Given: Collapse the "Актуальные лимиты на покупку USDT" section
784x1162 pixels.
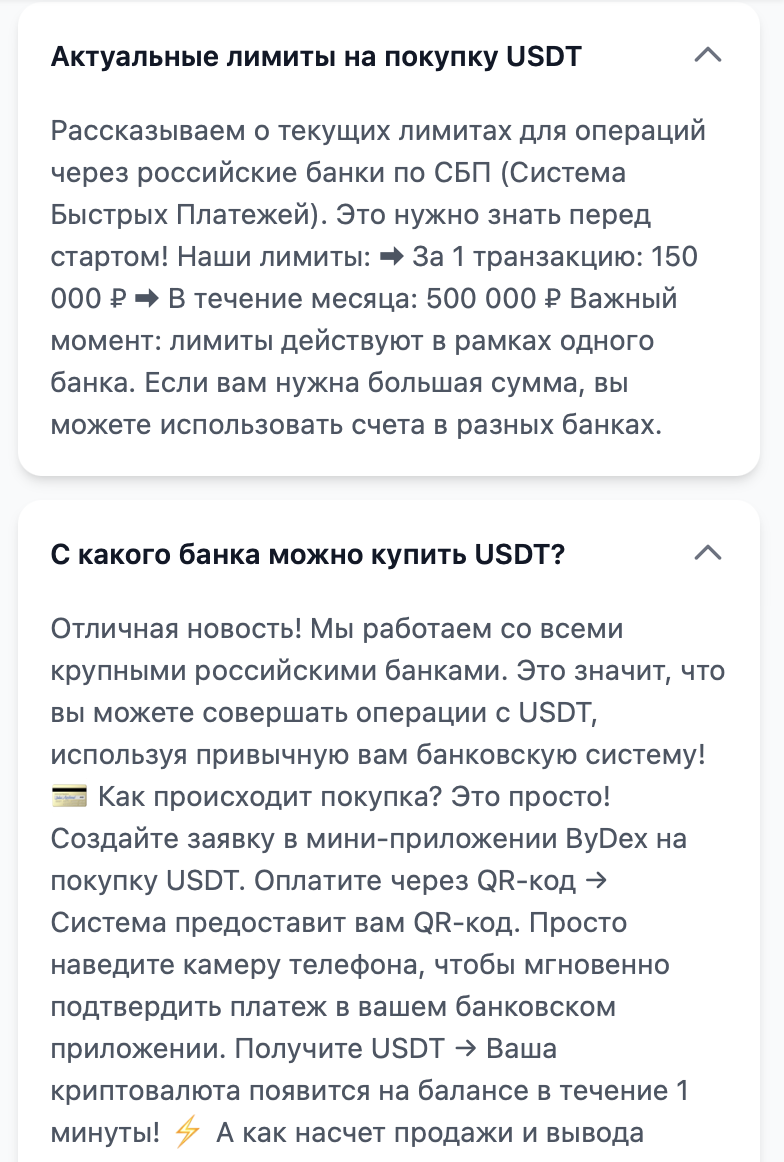Looking at the screenshot, I should (708, 56).
